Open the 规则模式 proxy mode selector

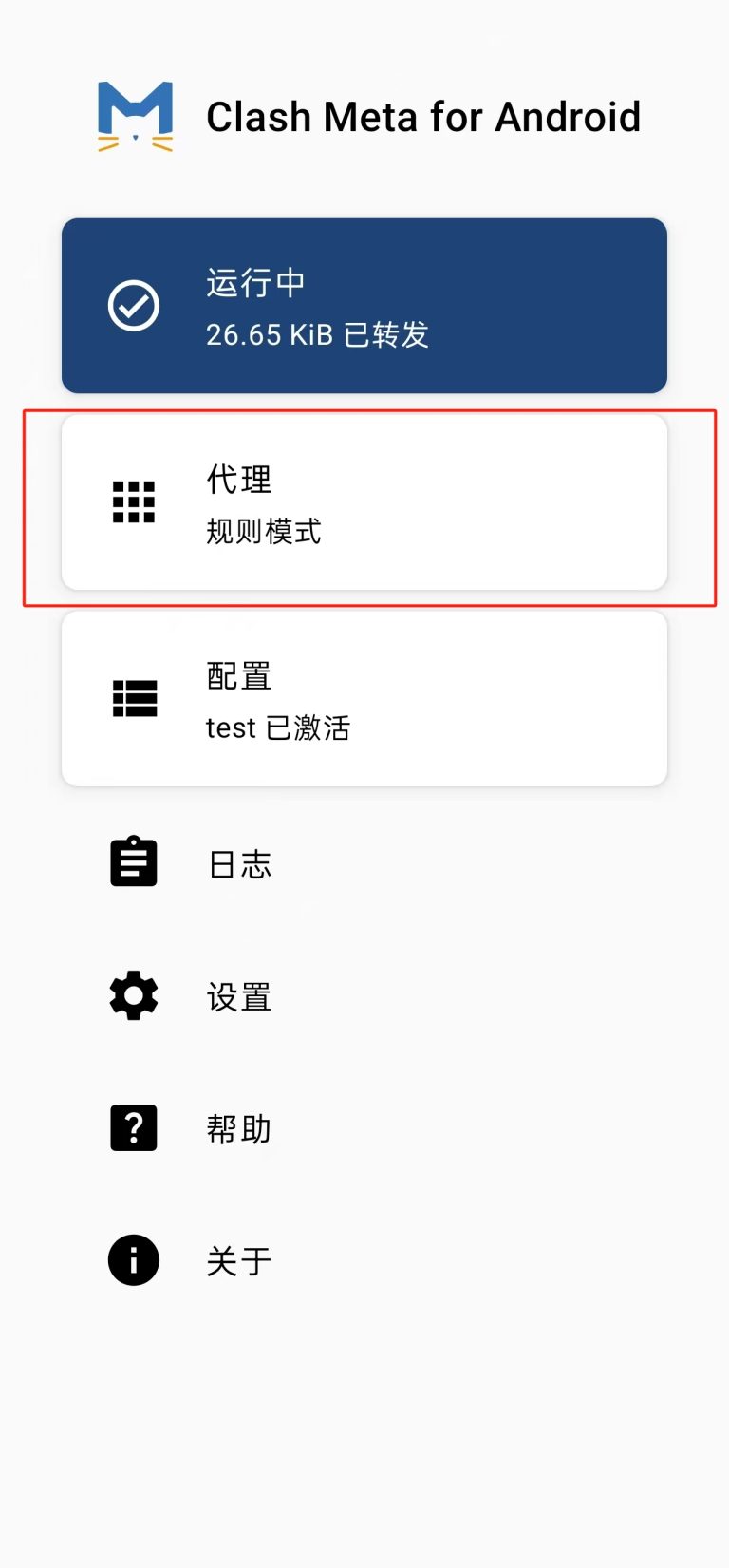[263, 532]
